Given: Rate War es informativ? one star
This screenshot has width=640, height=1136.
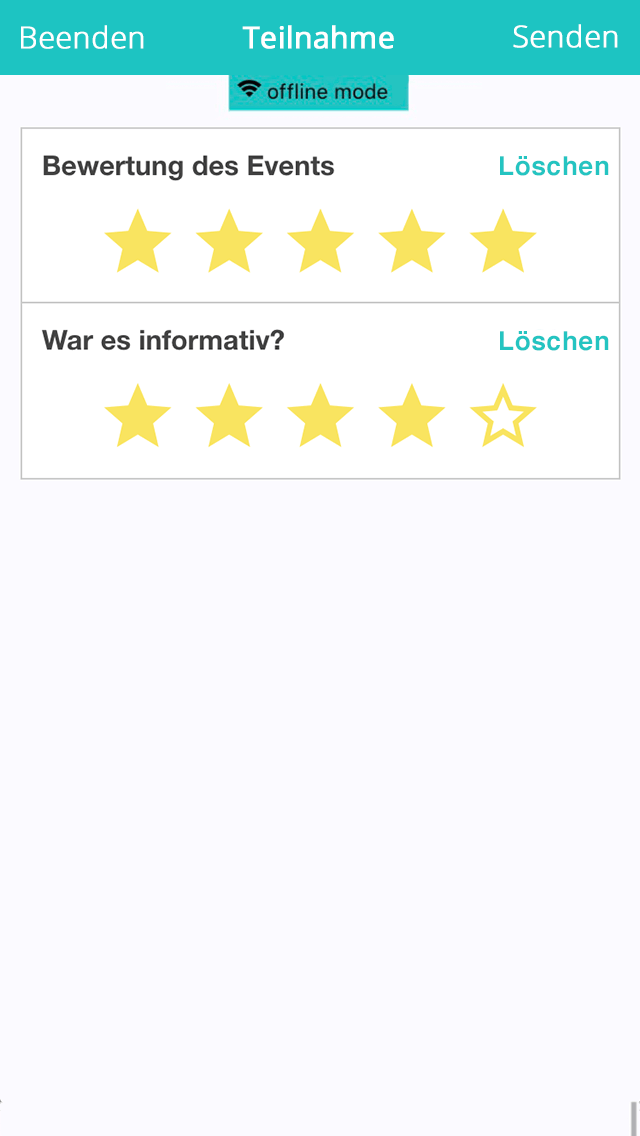Looking at the screenshot, I should point(138,416).
